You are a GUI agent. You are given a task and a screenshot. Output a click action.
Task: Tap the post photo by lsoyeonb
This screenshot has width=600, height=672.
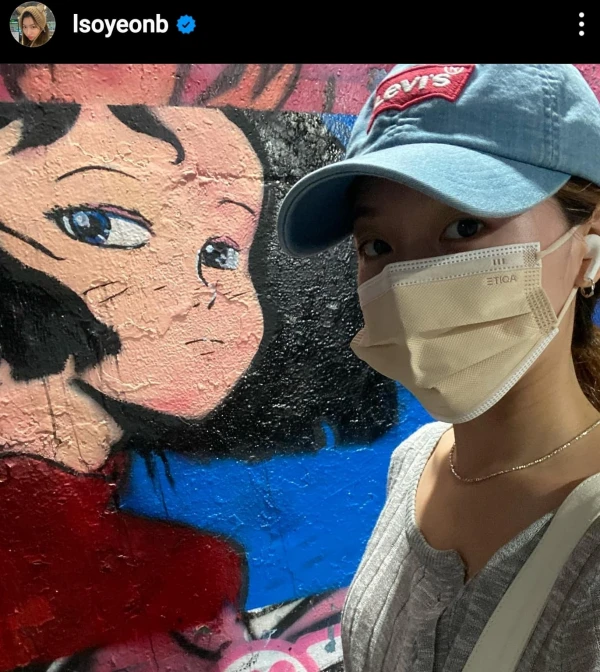point(300,368)
